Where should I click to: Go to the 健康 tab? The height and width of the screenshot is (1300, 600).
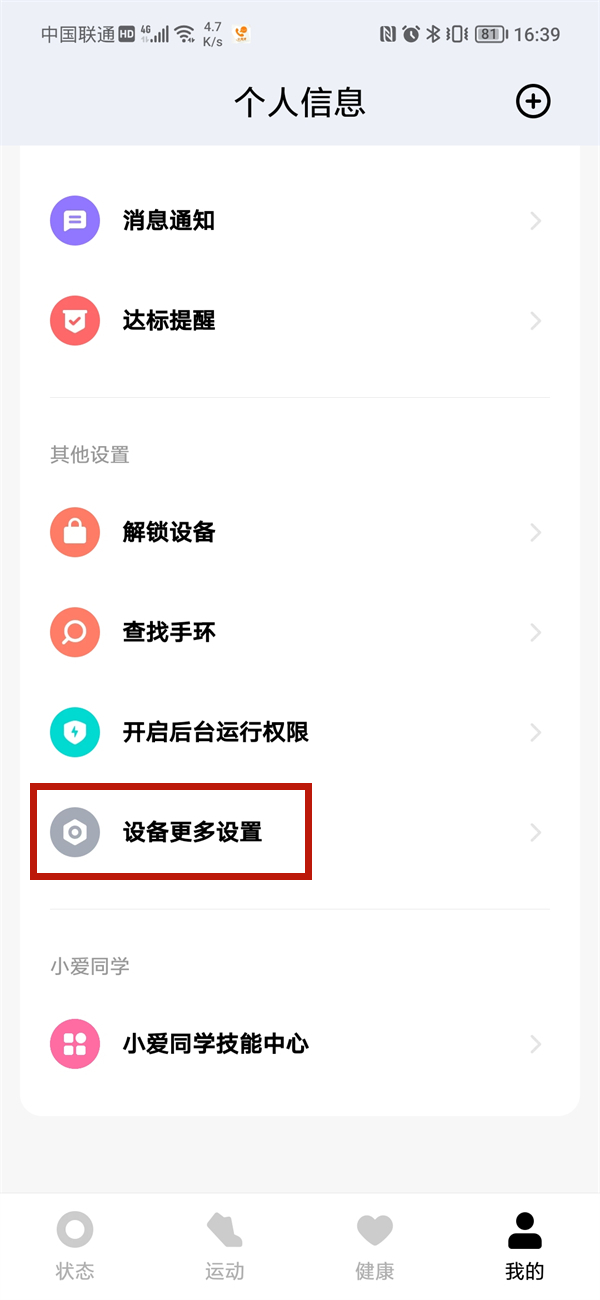(375, 1245)
